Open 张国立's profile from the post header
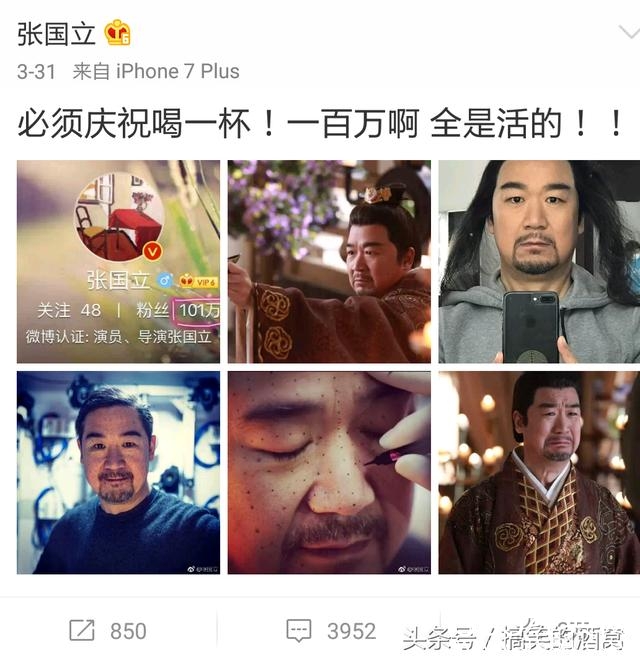 (56, 33)
